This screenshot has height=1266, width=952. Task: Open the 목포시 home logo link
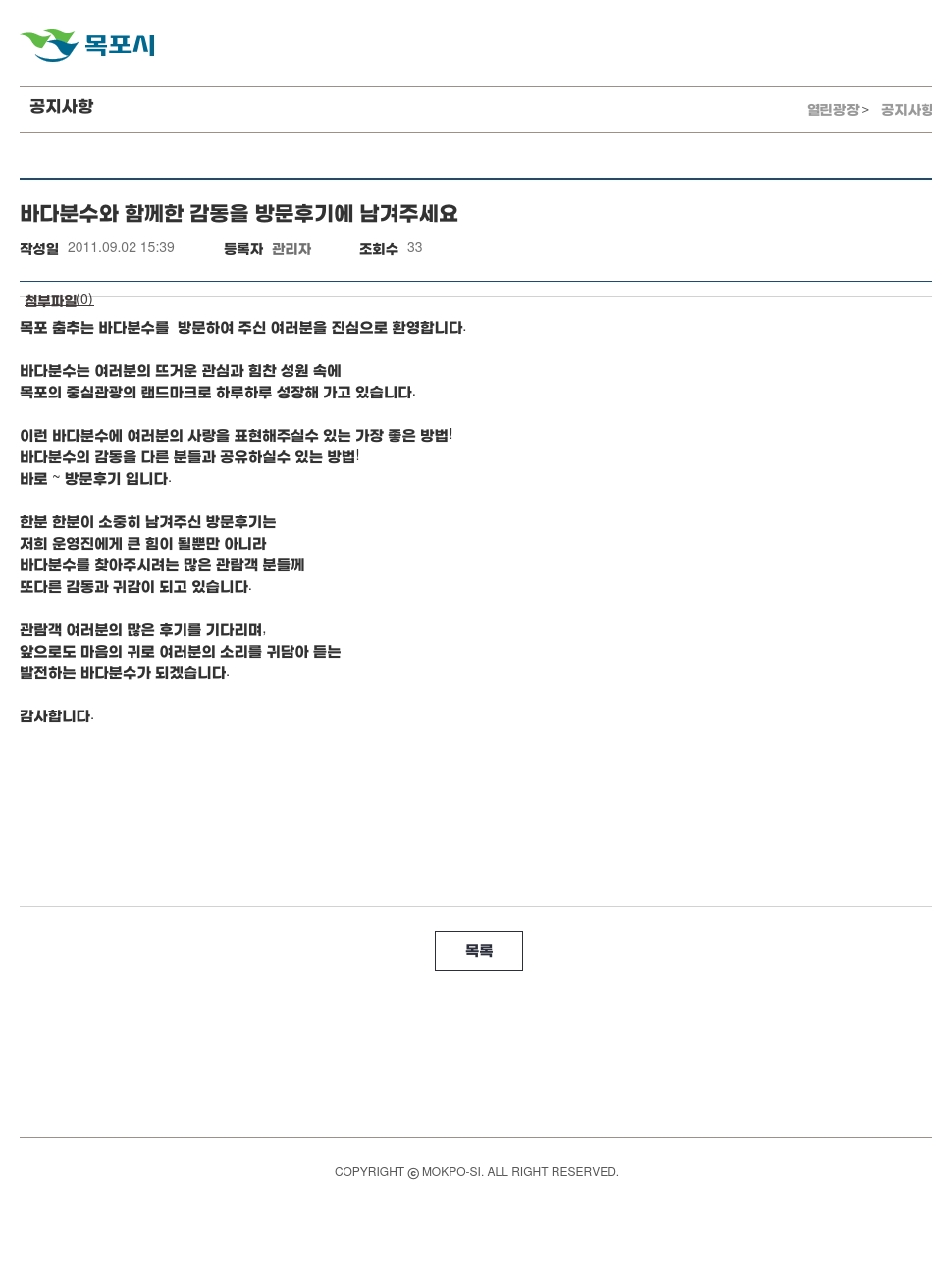(88, 45)
